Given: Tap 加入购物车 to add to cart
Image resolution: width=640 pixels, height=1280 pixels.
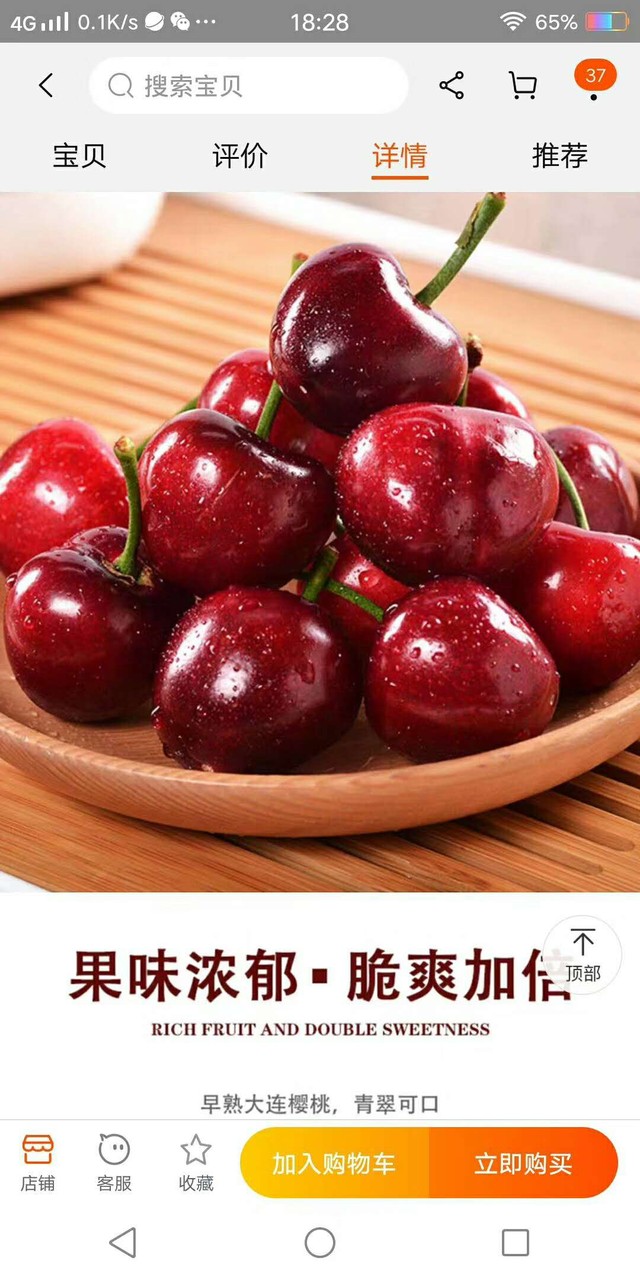Looking at the screenshot, I should tap(334, 1163).
